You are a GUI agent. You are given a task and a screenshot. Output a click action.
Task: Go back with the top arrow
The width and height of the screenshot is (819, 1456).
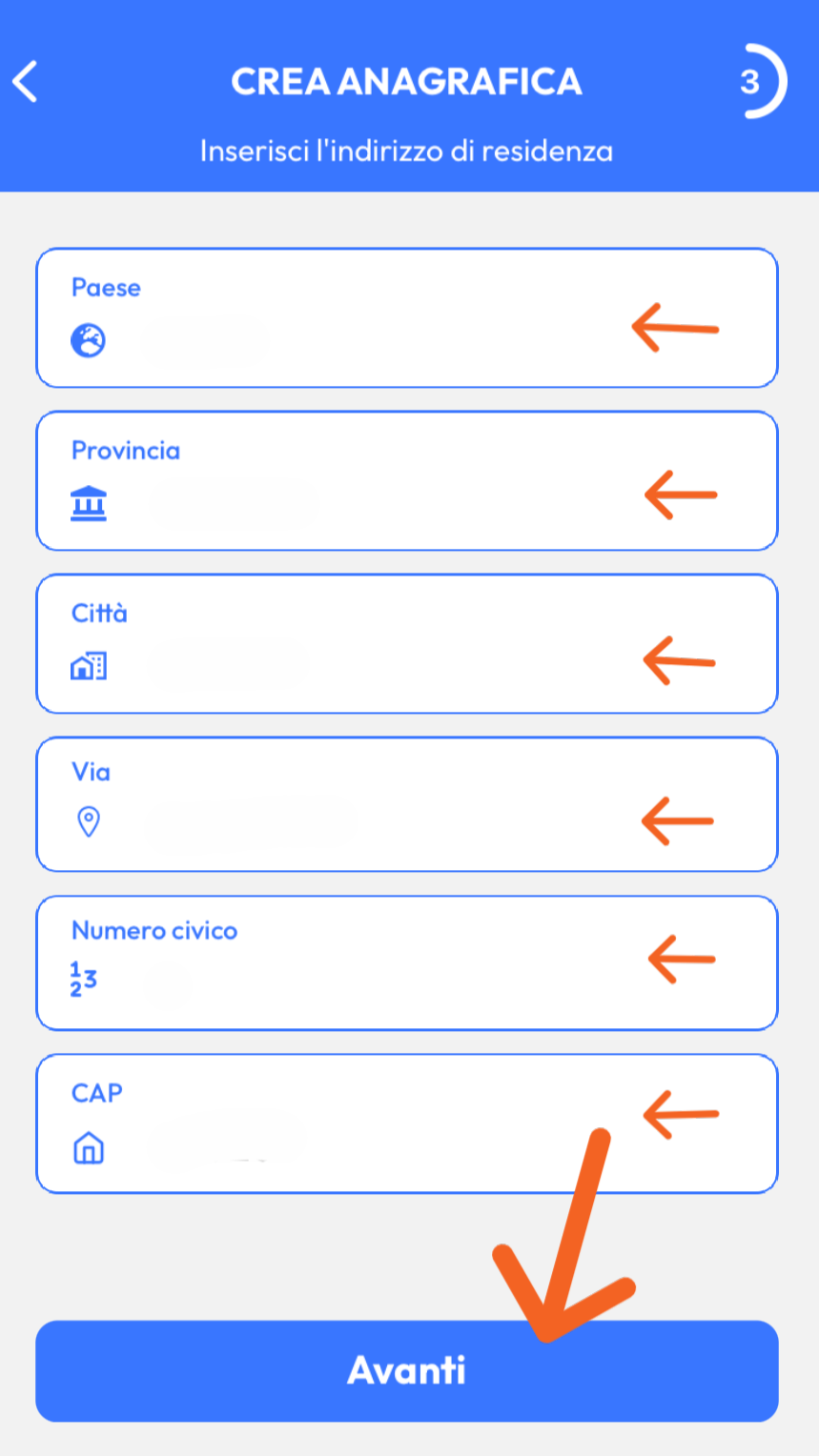[26, 81]
